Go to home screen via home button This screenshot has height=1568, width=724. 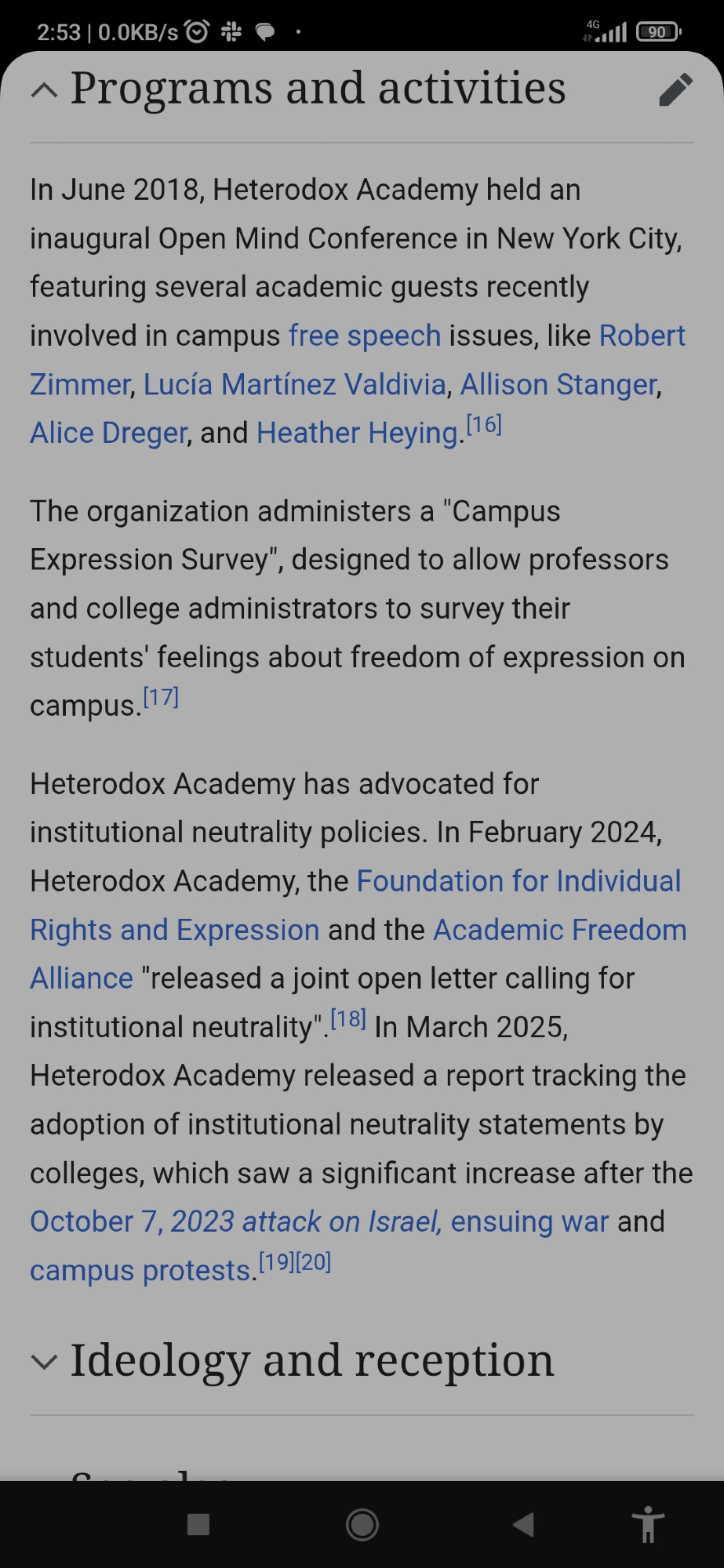click(362, 1525)
